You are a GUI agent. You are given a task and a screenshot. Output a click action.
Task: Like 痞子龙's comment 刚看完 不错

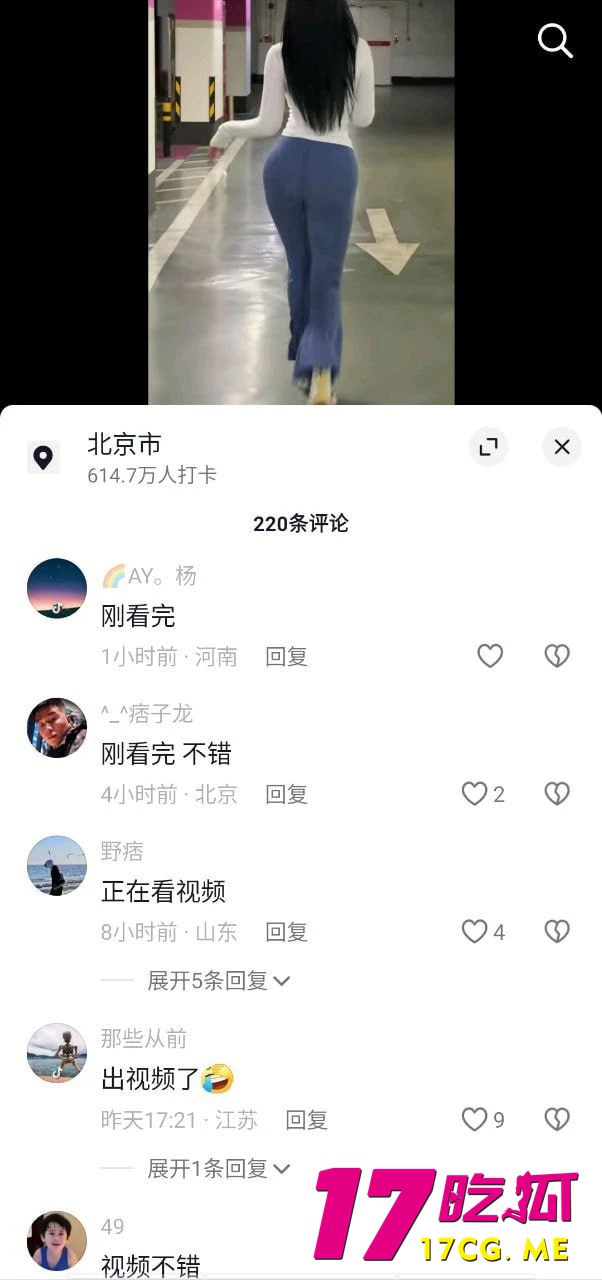(x=474, y=794)
